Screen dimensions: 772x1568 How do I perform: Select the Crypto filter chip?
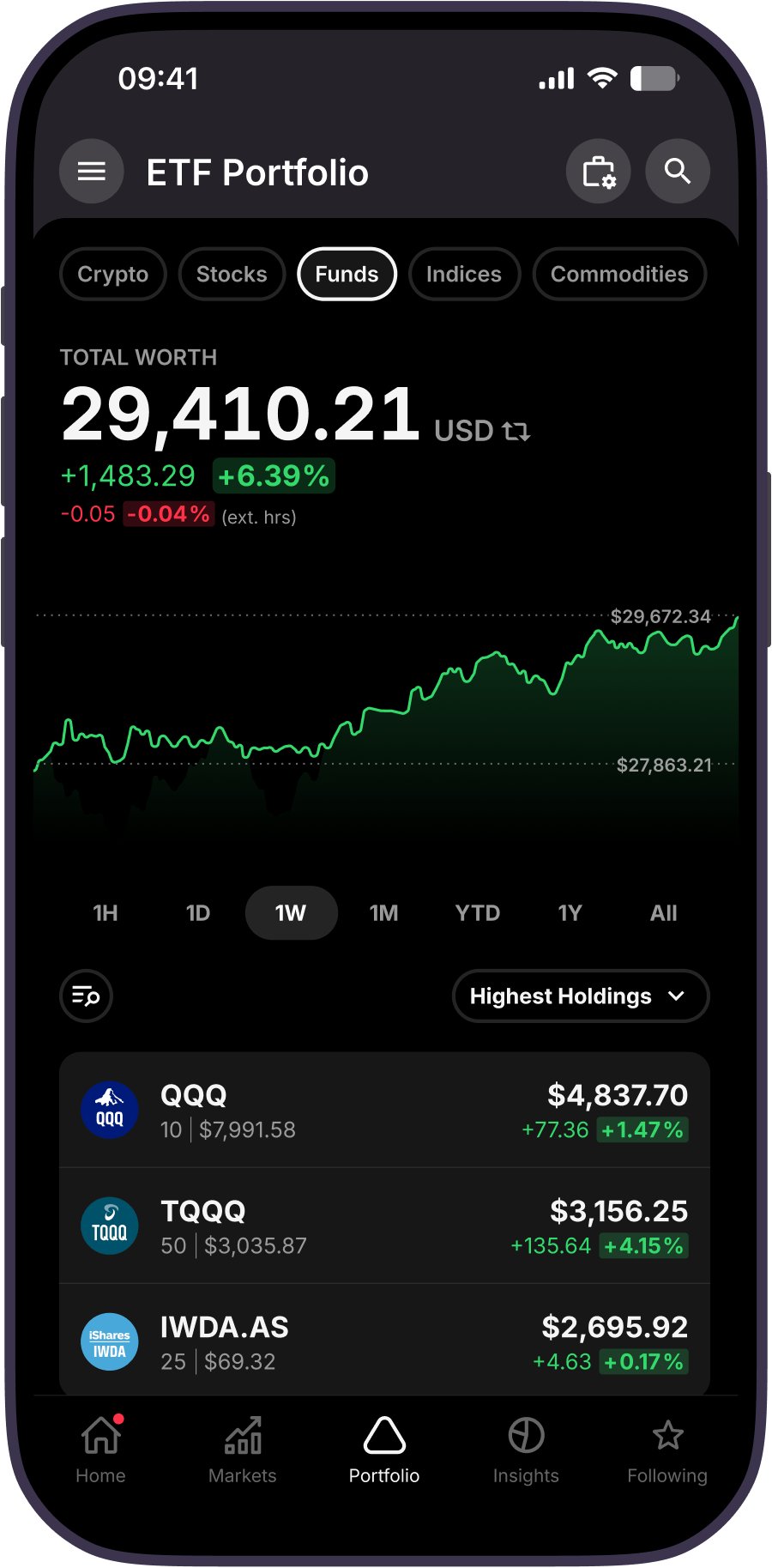click(112, 274)
